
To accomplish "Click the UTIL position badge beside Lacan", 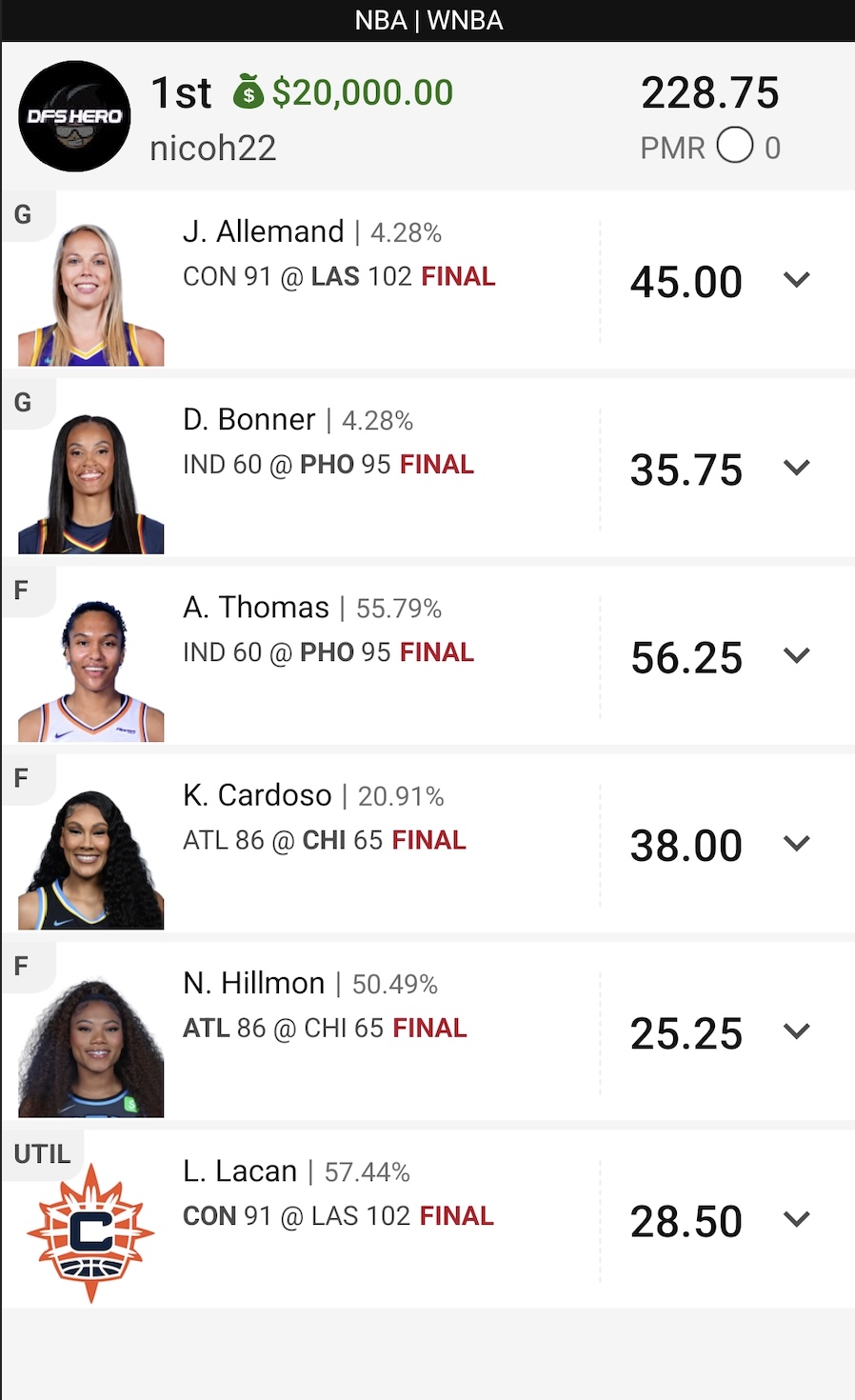I will [x=42, y=1153].
